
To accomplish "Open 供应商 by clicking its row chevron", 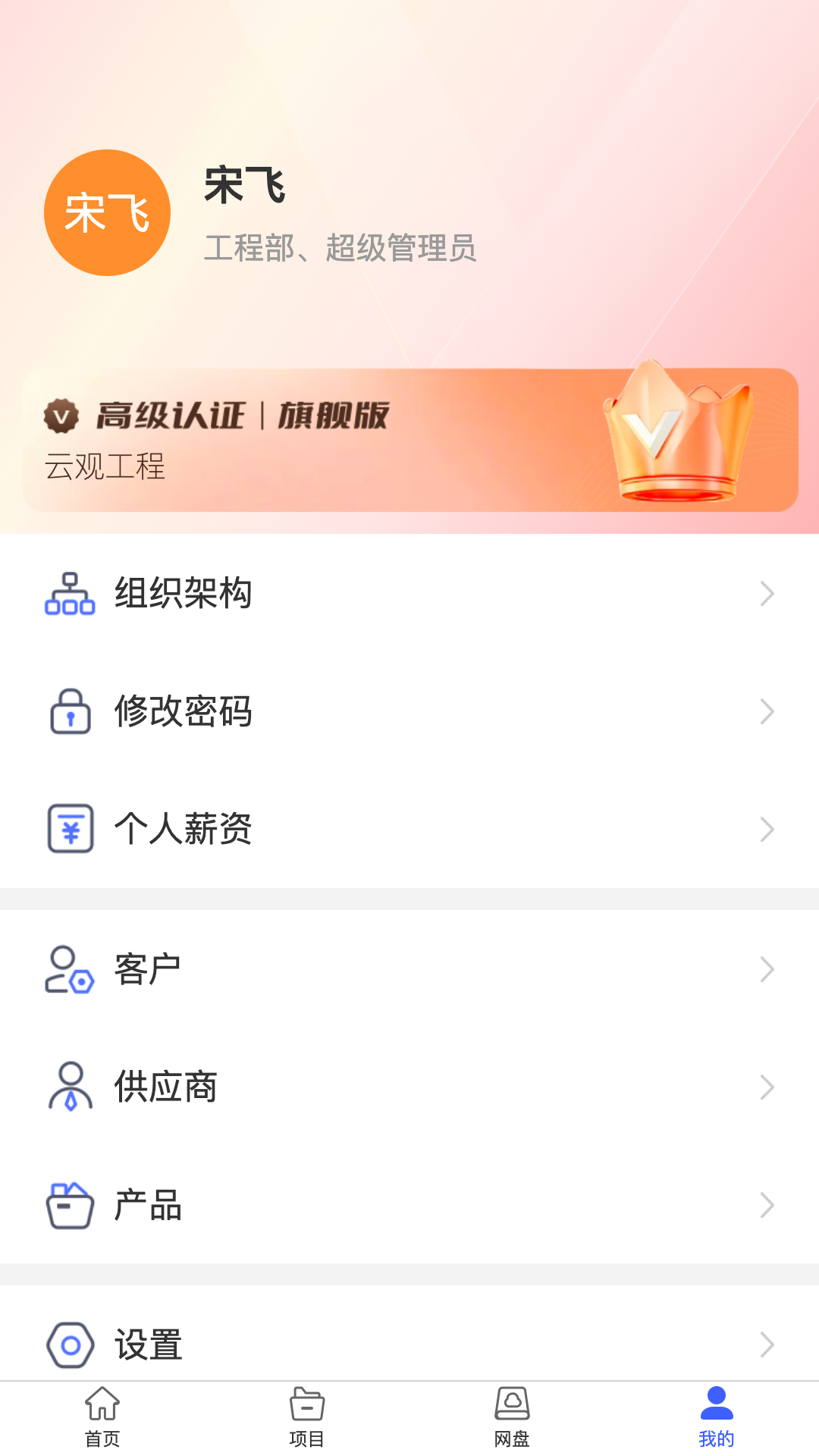I will [x=766, y=1087].
